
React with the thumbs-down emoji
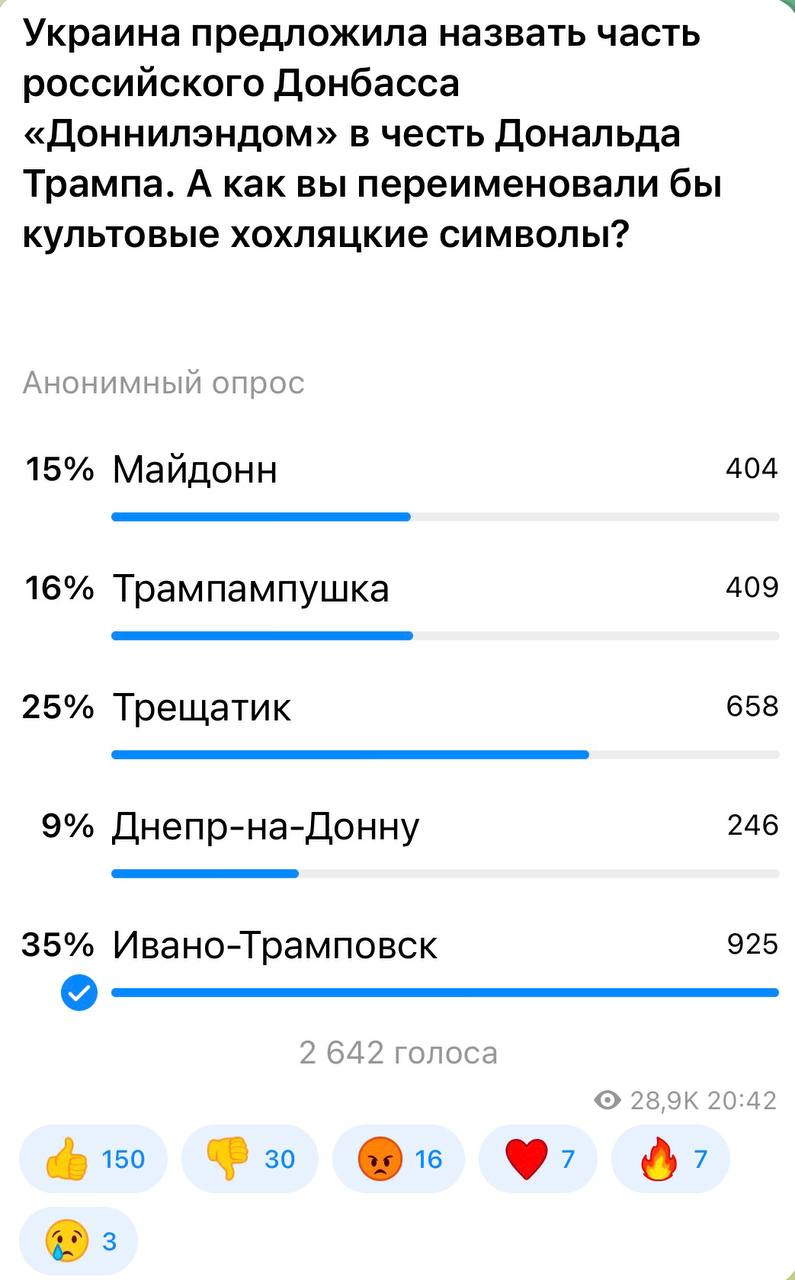250,1159
